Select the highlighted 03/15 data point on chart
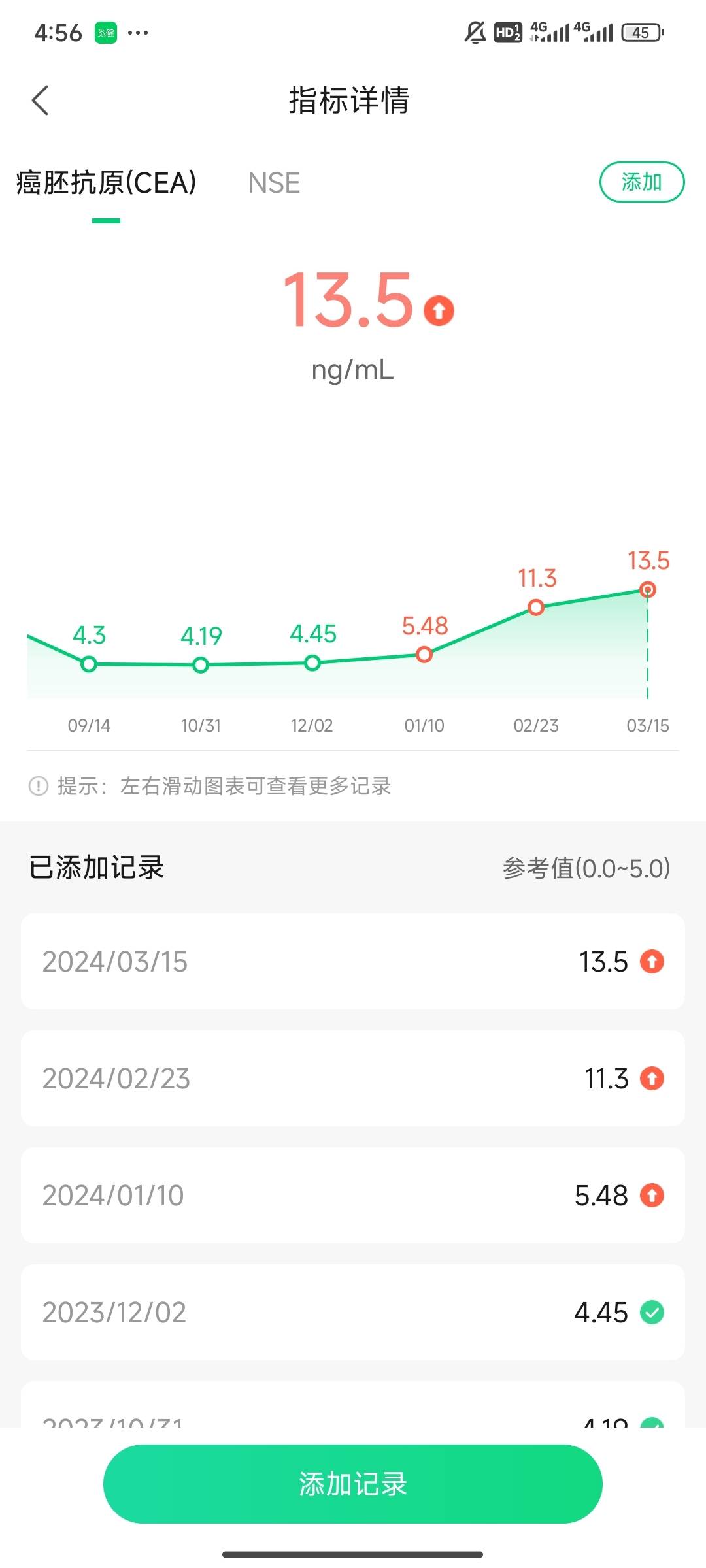Viewport: 706px width, 1568px height. [648, 590]
